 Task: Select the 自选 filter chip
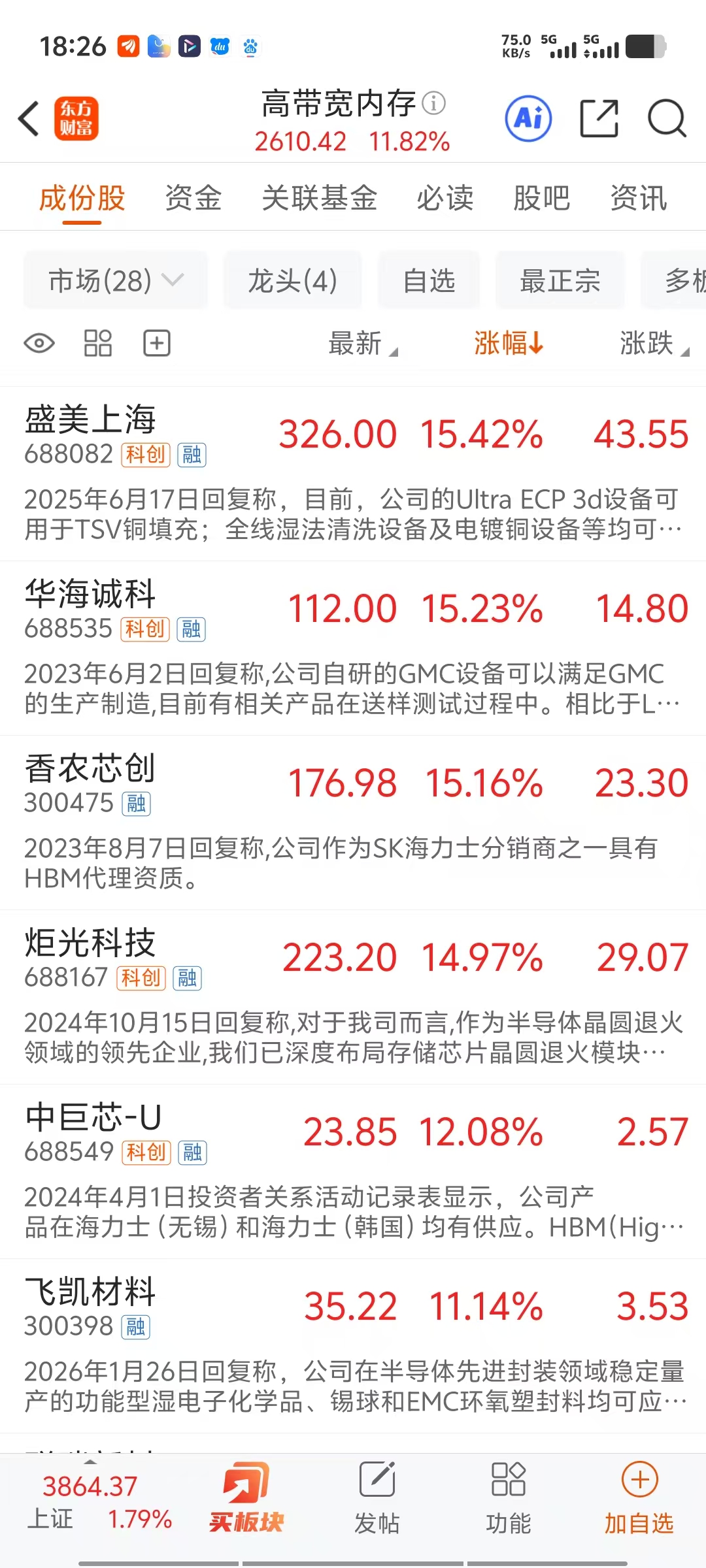click(429, 281)
